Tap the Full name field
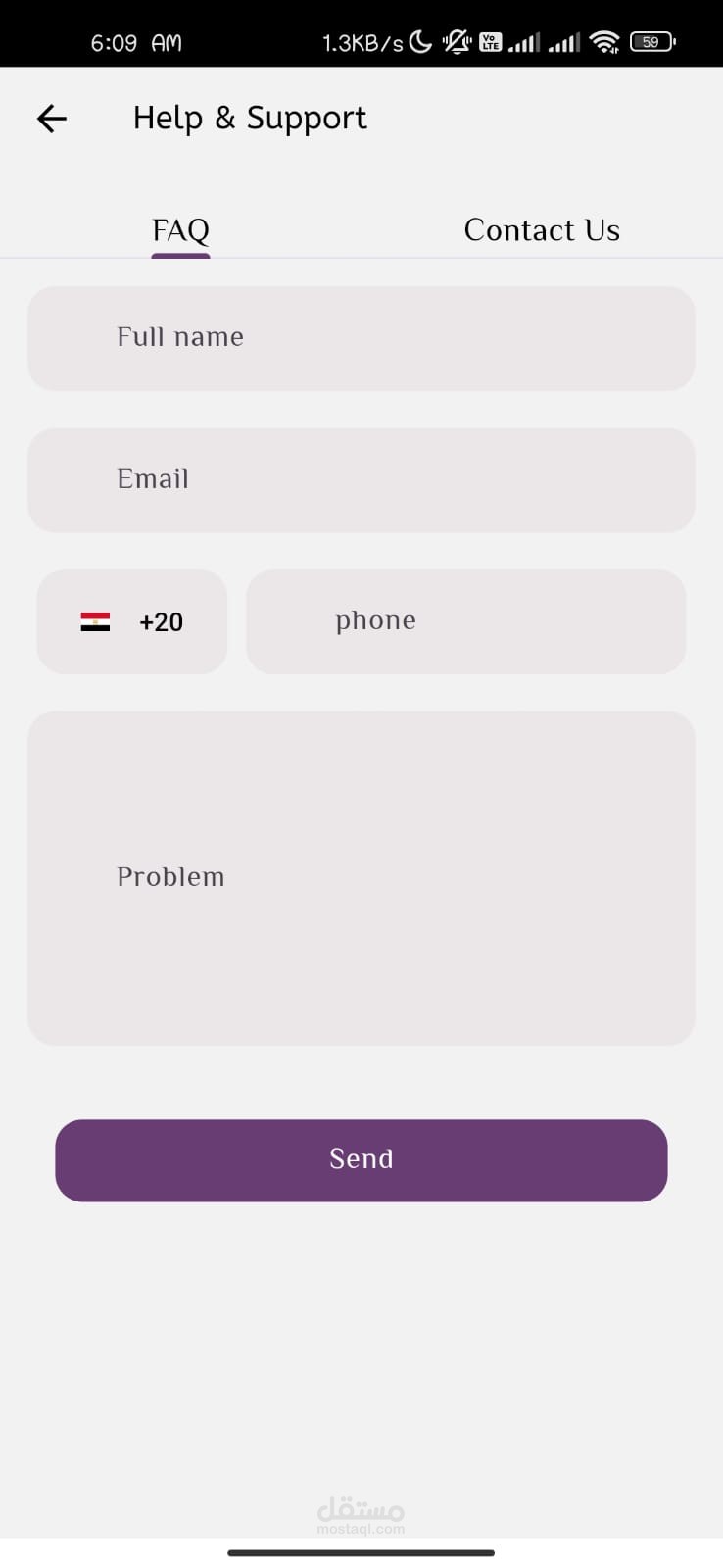Screen dimensions: 723x1568 tap(361, 338)
